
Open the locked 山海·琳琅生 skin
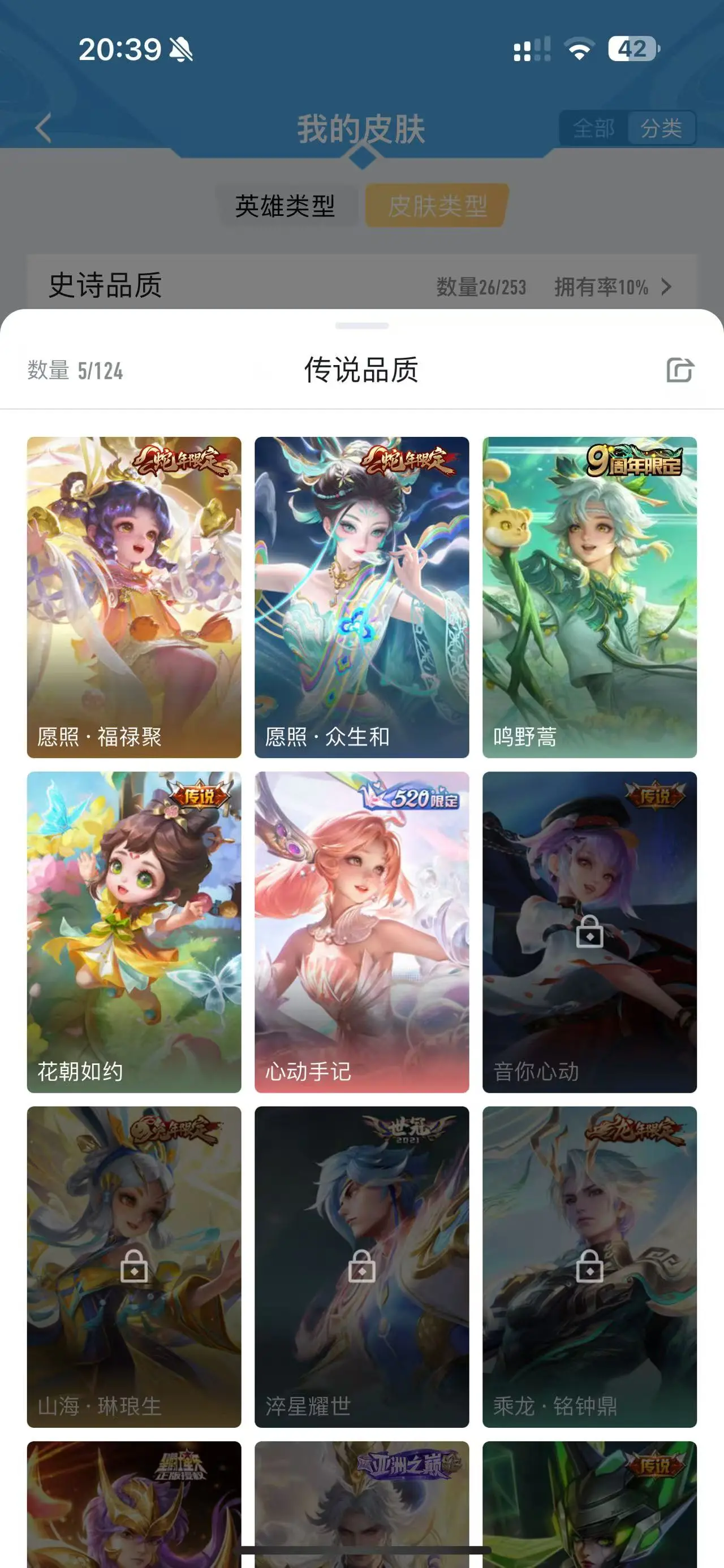[x=134, y=1267]
